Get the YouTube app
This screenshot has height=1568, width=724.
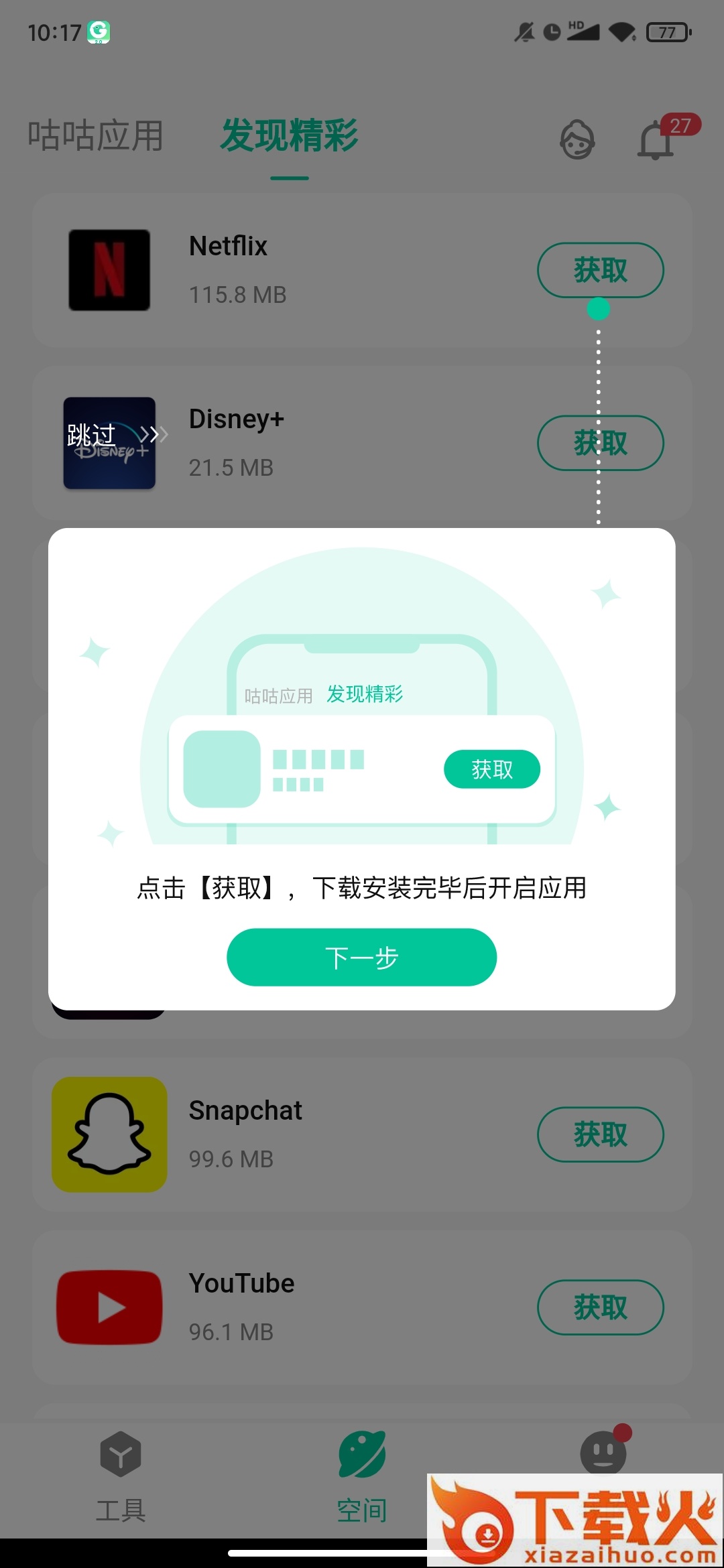click(600, 1307)
